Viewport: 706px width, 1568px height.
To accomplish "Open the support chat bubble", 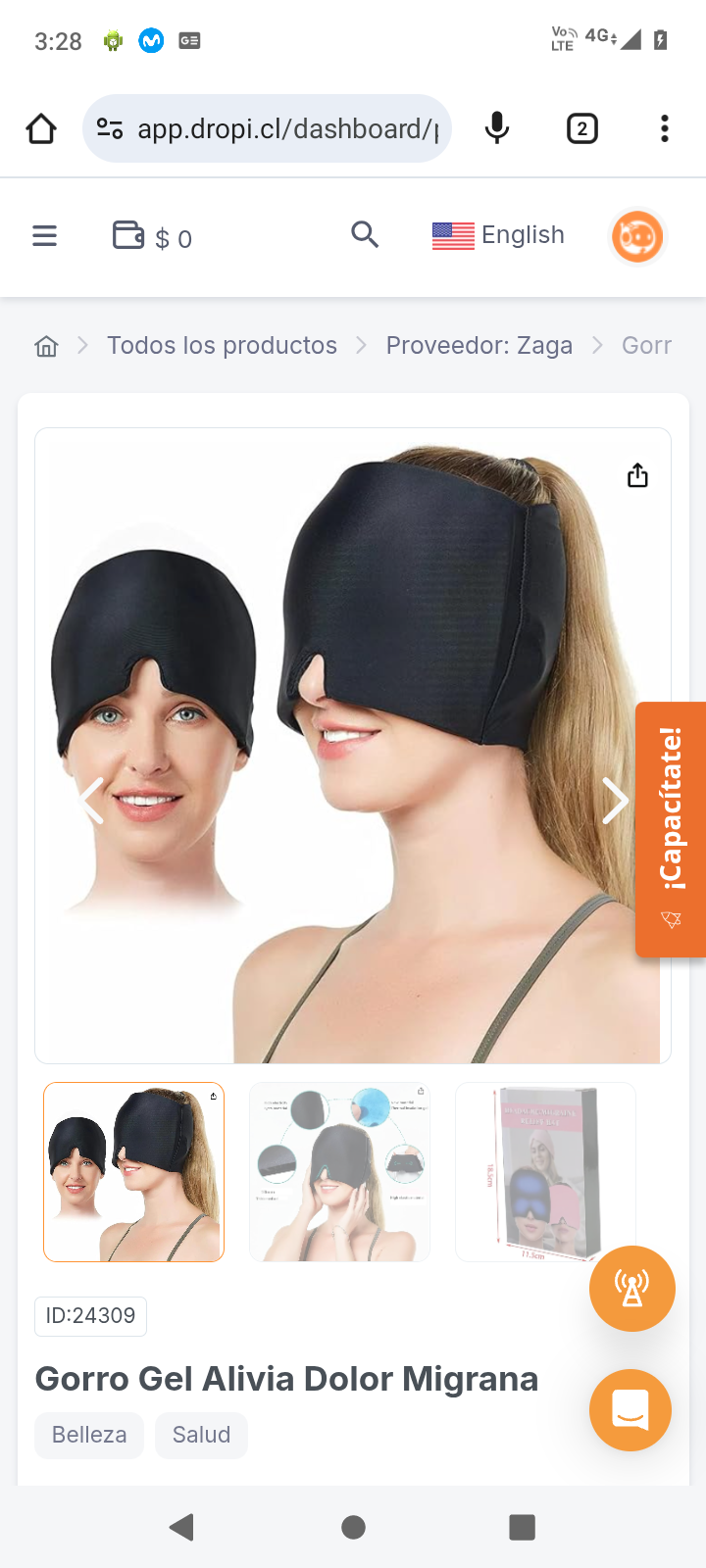I will (x=630, y=1410).
